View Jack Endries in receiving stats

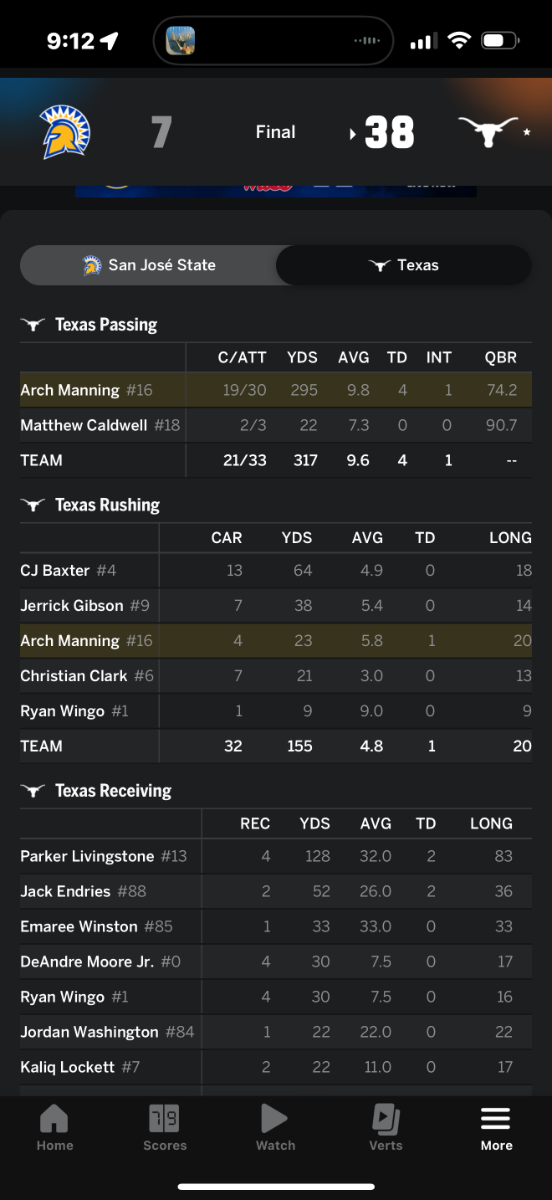coord(276,891)
